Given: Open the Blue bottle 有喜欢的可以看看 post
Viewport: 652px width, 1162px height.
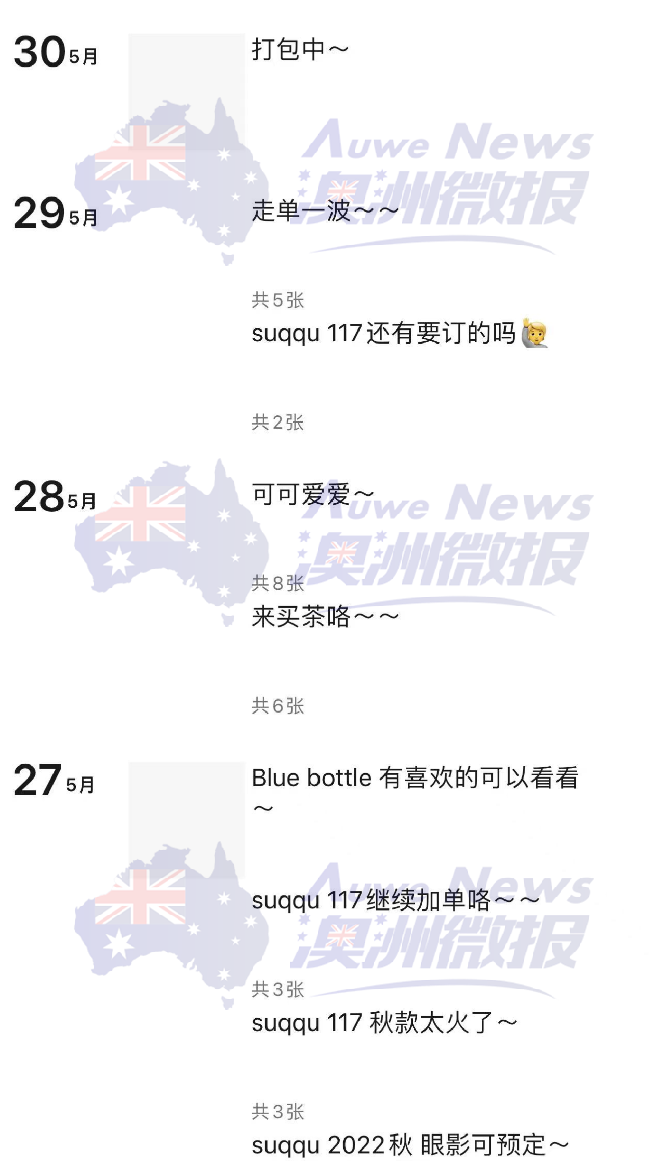Looking at the screenshot, I should (414, 778).
